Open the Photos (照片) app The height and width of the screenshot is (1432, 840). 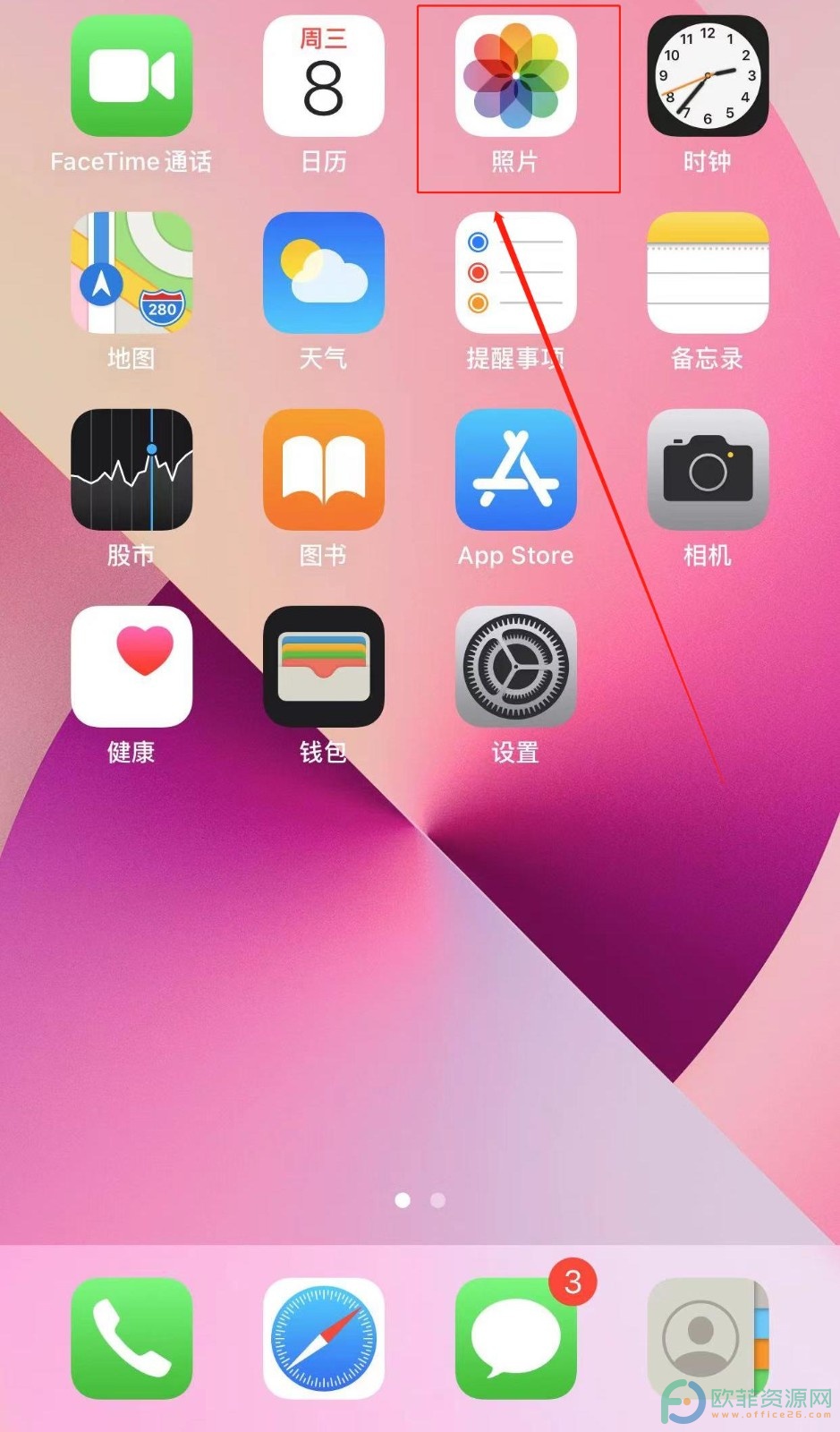[515, 77]
